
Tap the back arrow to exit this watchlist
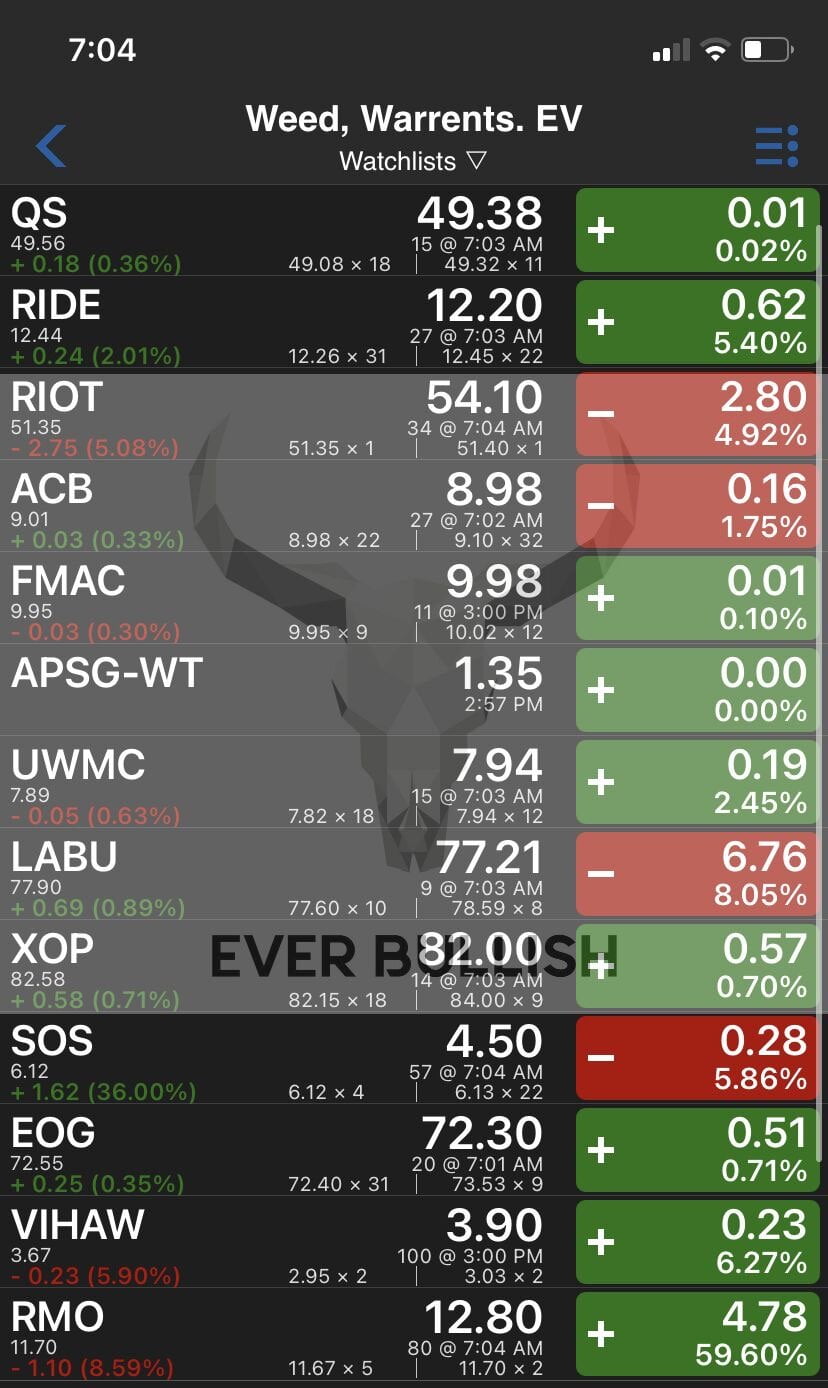pos(50,145)
